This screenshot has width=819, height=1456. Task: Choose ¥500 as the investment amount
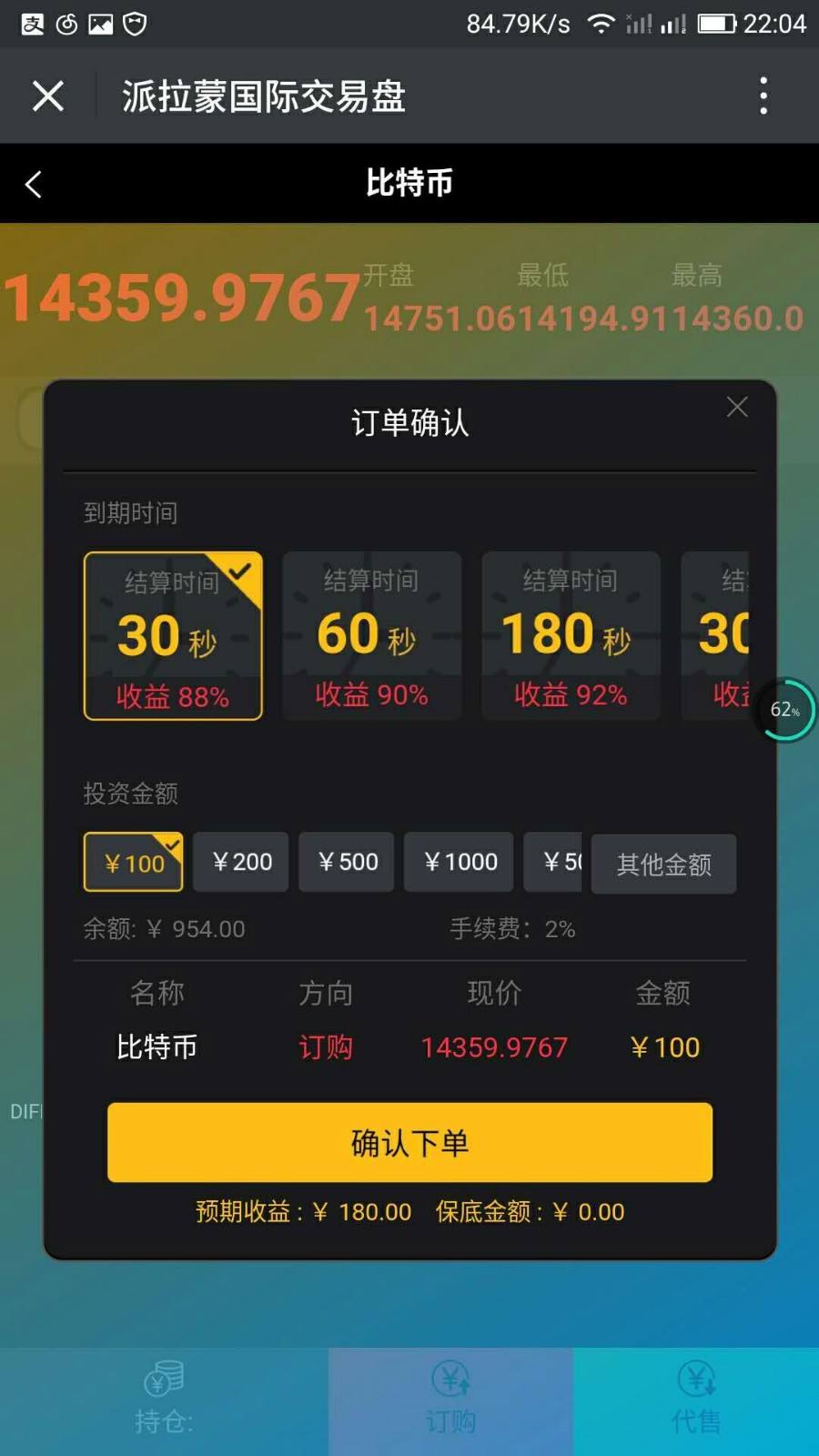point(347,862)
